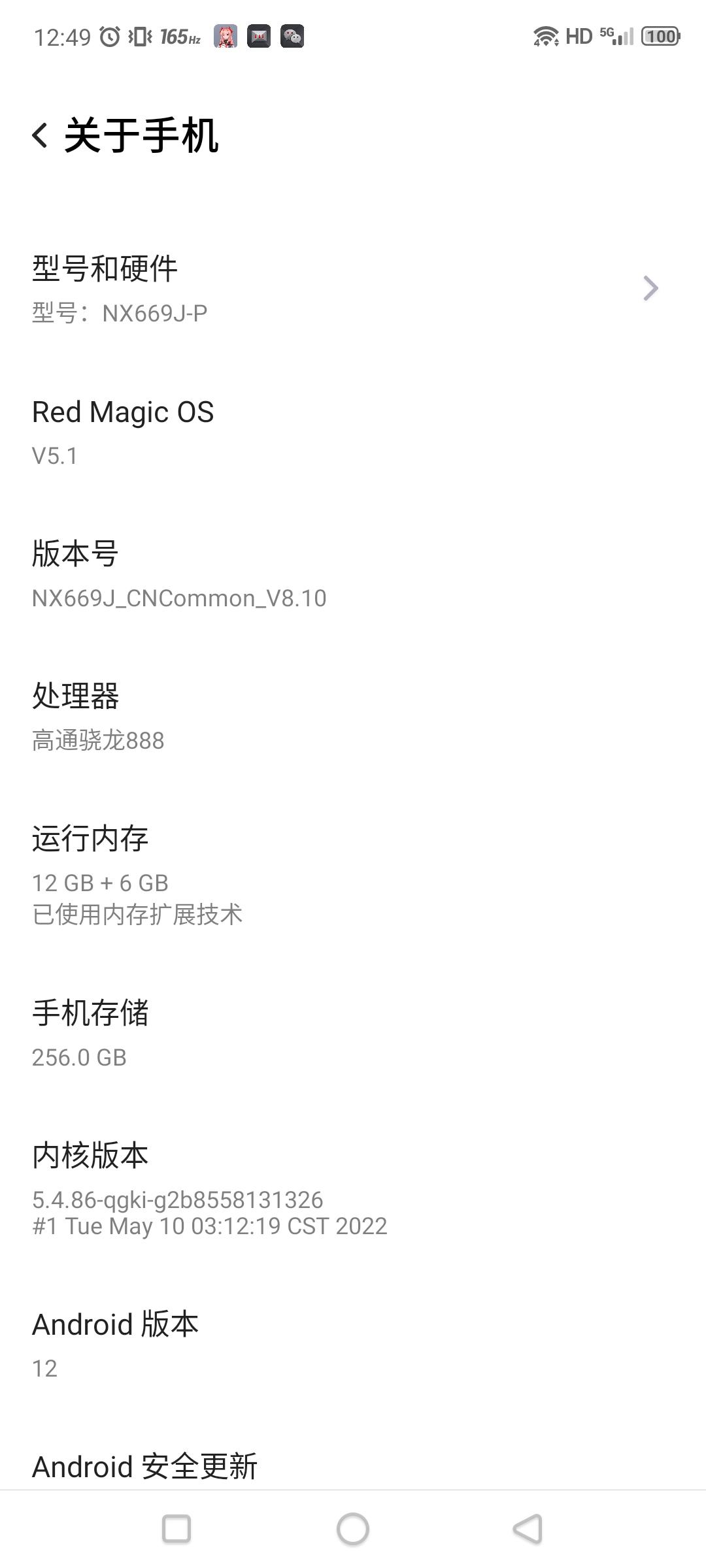Viewport: 706px width, 1568px height.
Task: Tap the 版本号 row
Action: point(353,574)
